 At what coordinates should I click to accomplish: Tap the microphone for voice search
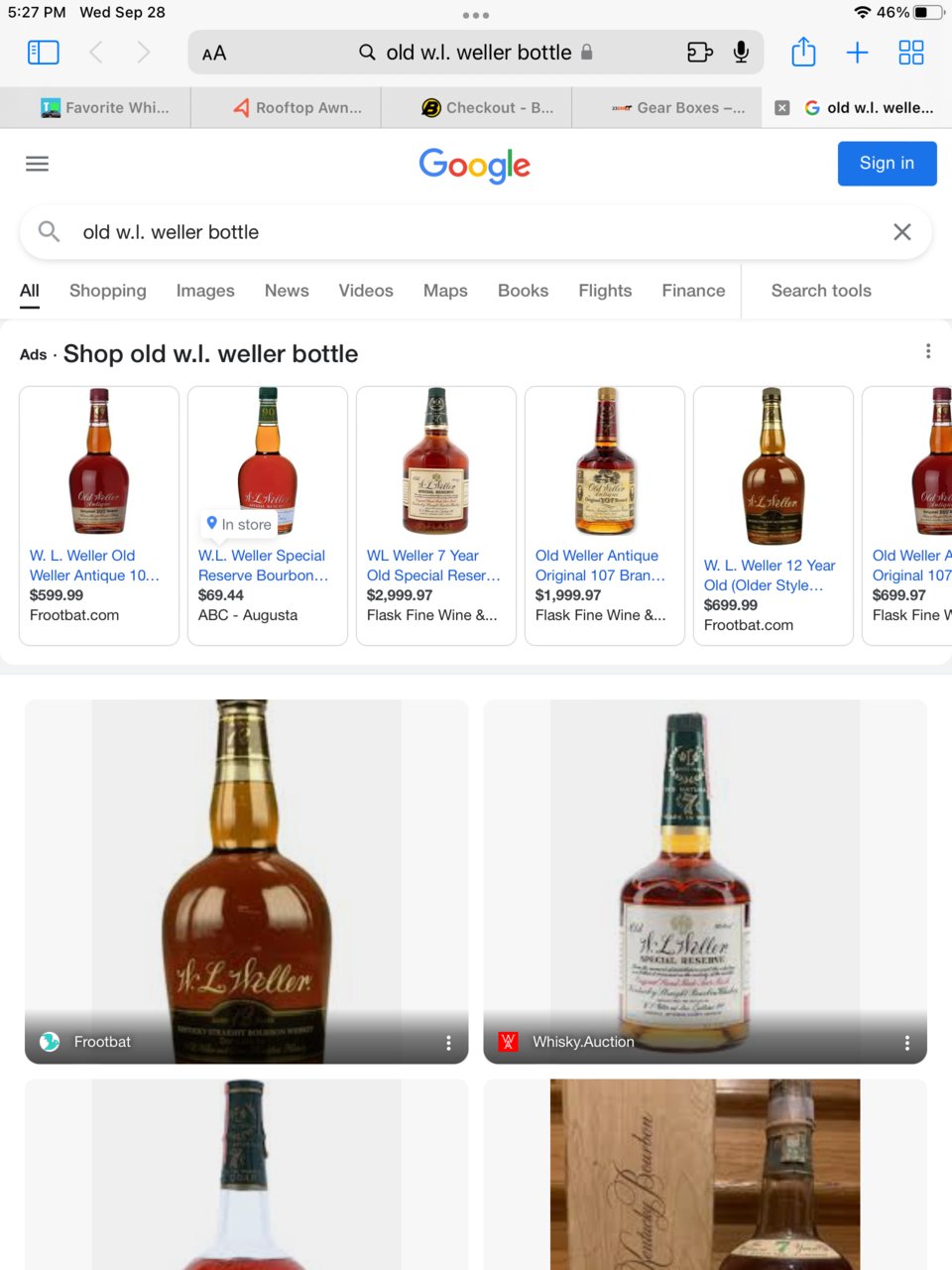tap(741, 53)
